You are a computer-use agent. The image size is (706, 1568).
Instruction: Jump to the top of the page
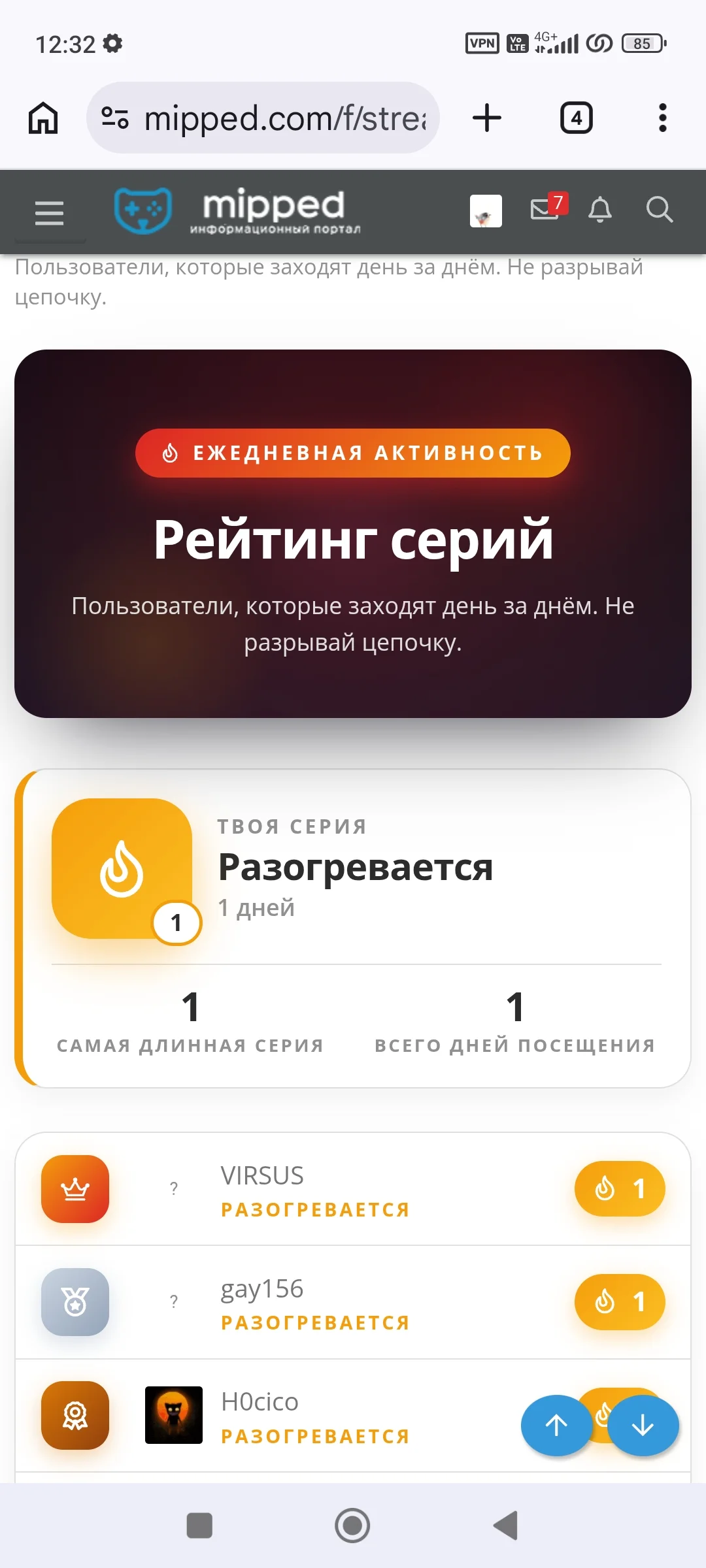556,1425
